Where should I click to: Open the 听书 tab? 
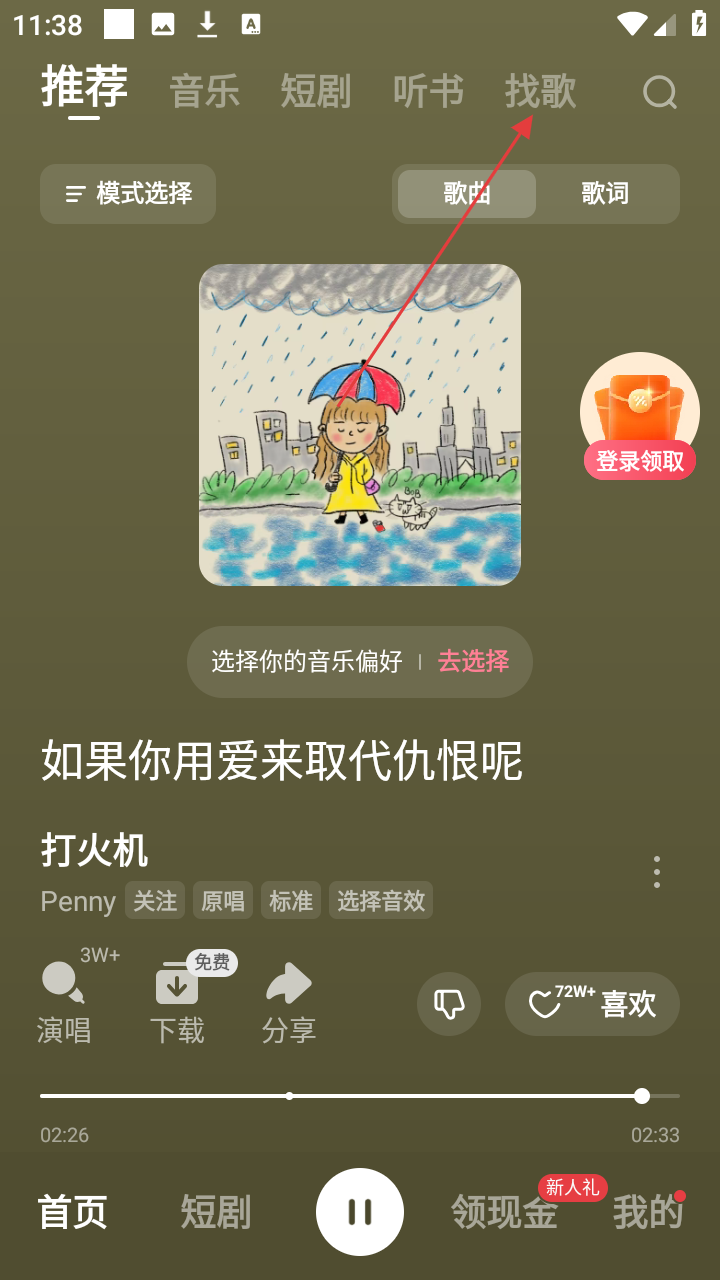[428, 91]
